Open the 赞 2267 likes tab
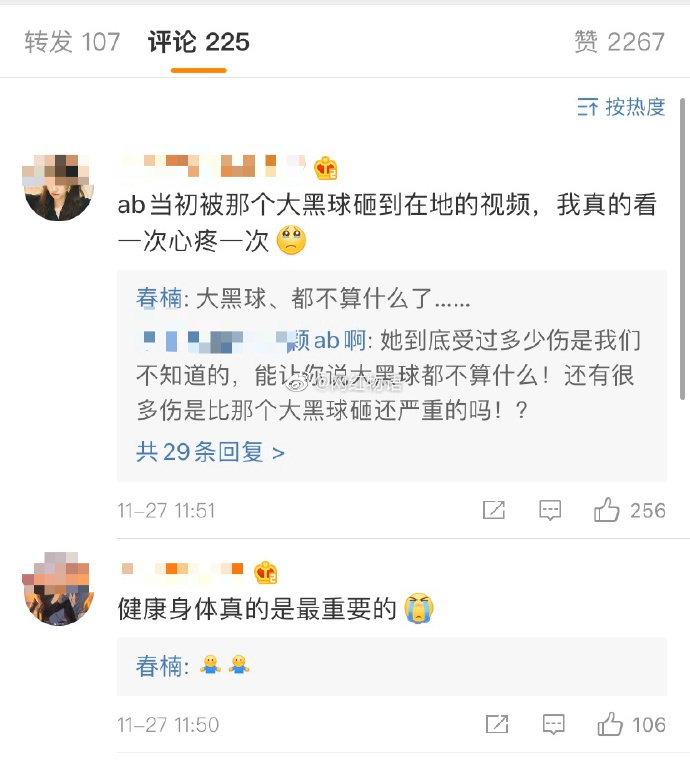The height and width of the screenshot is (763, 690). coord(619,41)
